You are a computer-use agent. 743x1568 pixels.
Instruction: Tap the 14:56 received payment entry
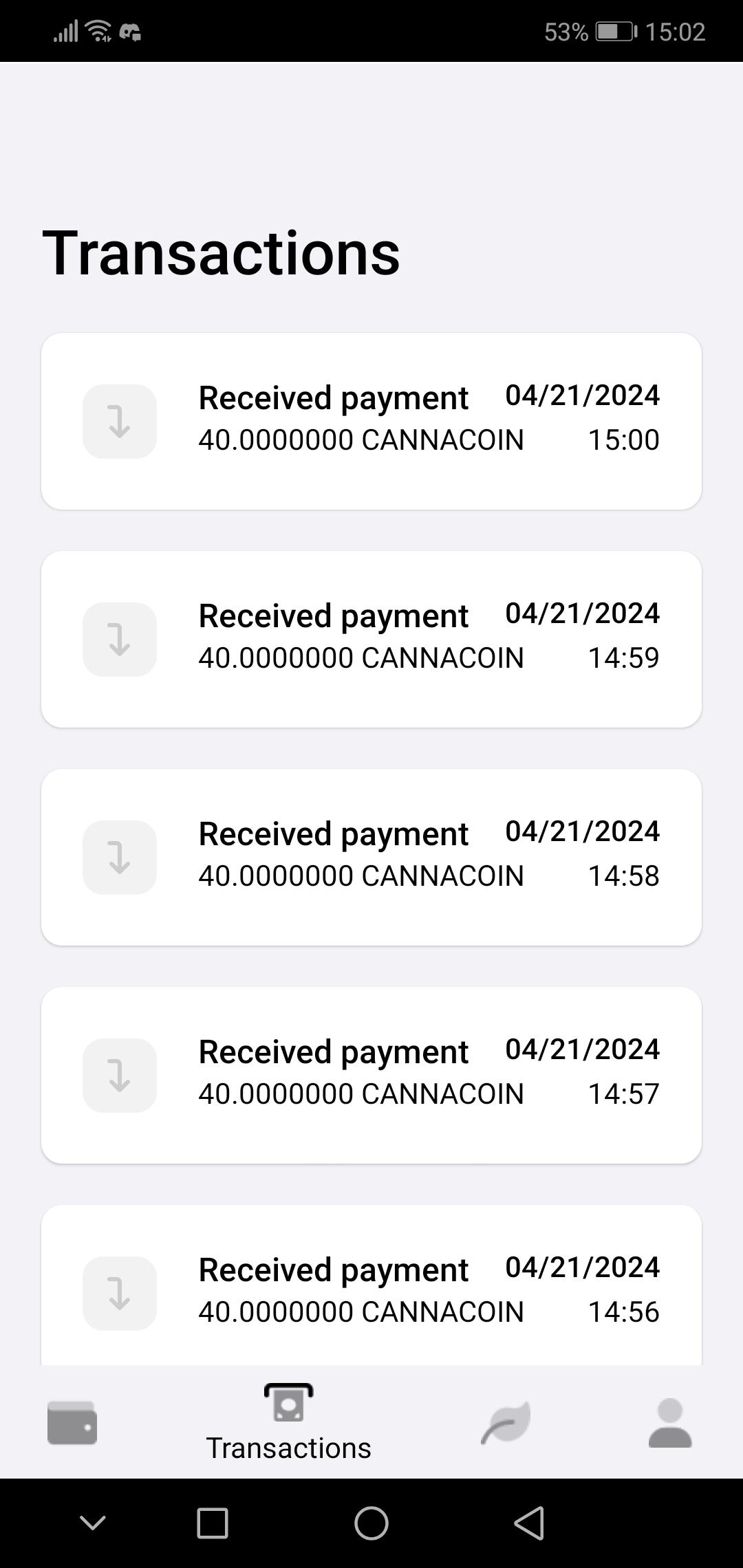point(371,1289)
